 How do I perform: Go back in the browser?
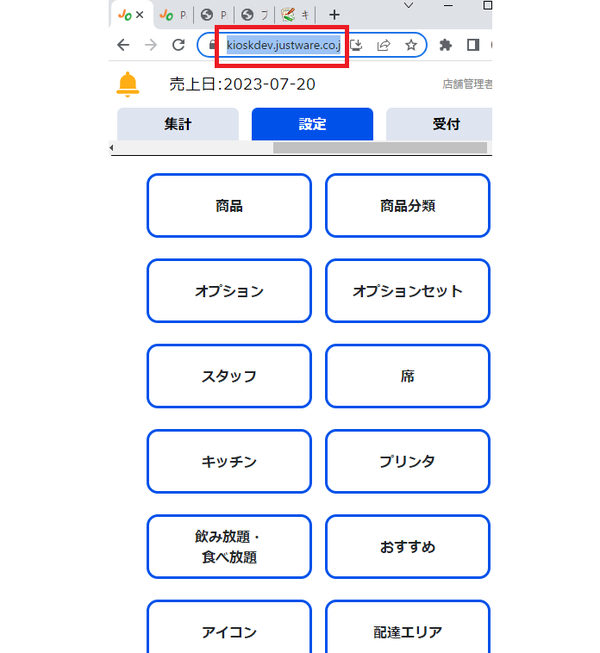point(123,45)
